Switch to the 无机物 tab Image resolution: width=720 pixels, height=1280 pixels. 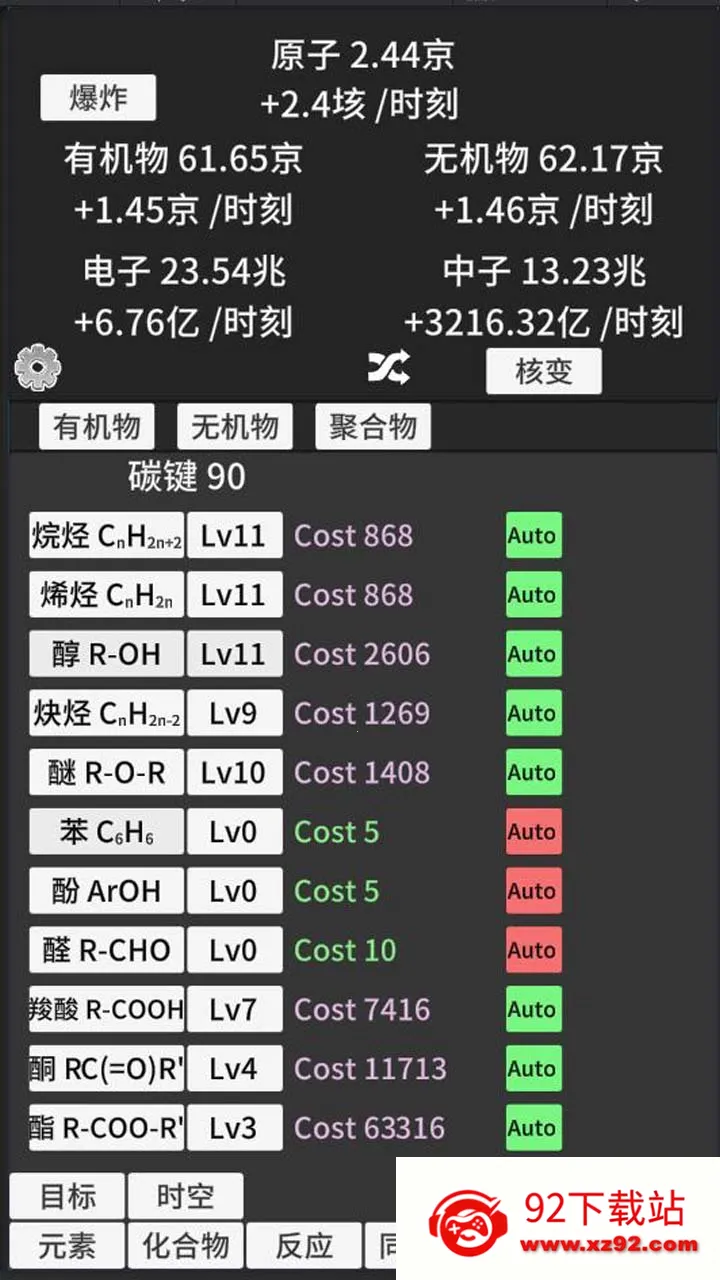pyautogui.click(x=233, y=426)
